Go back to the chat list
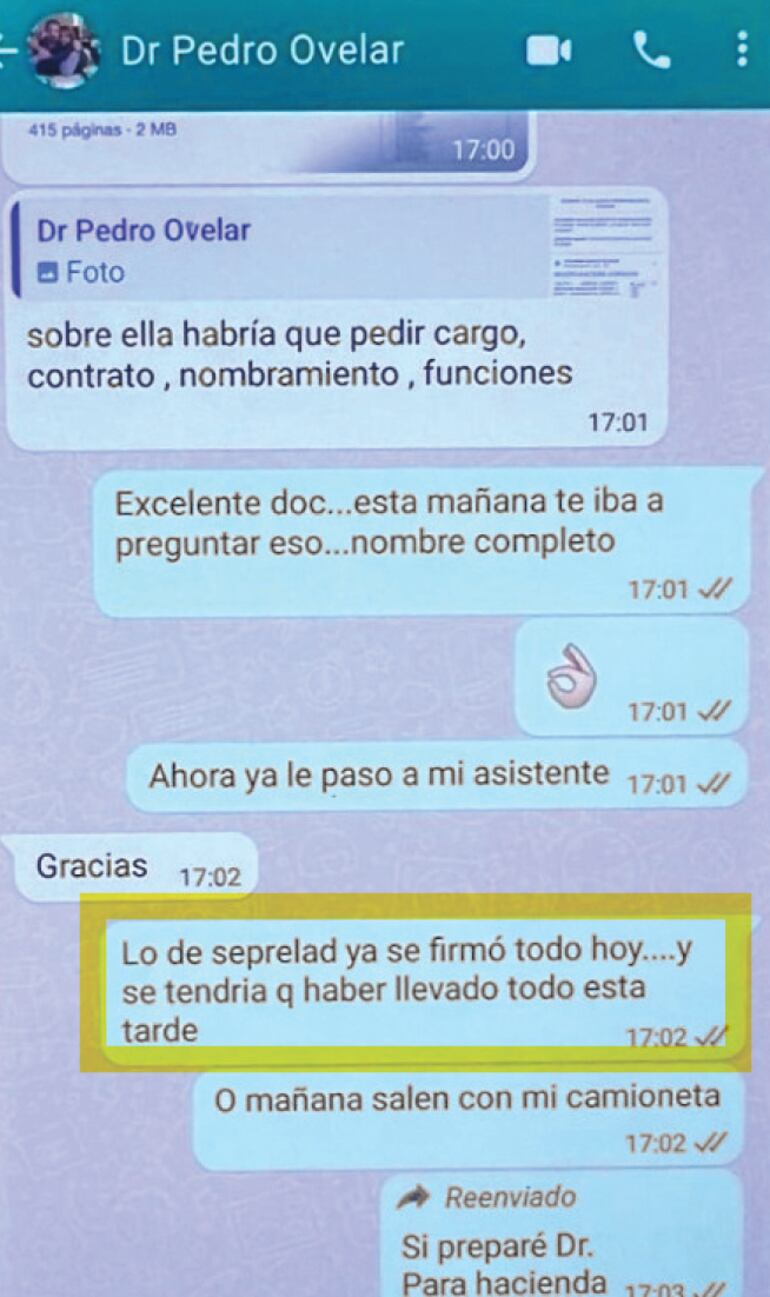Viewport: 770px width, 1297px height. [x=8, y=50]
